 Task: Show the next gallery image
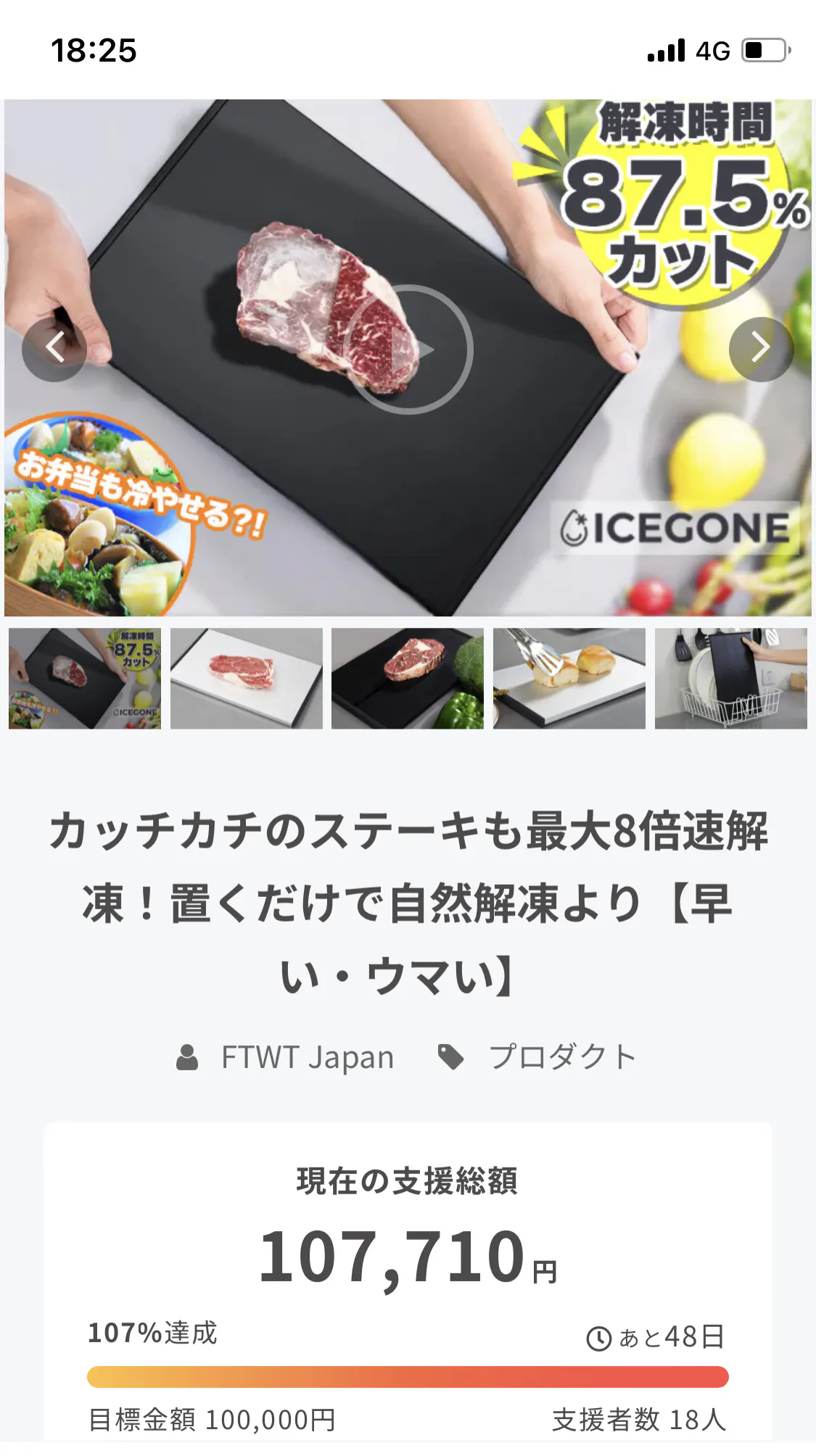point(760,349)
